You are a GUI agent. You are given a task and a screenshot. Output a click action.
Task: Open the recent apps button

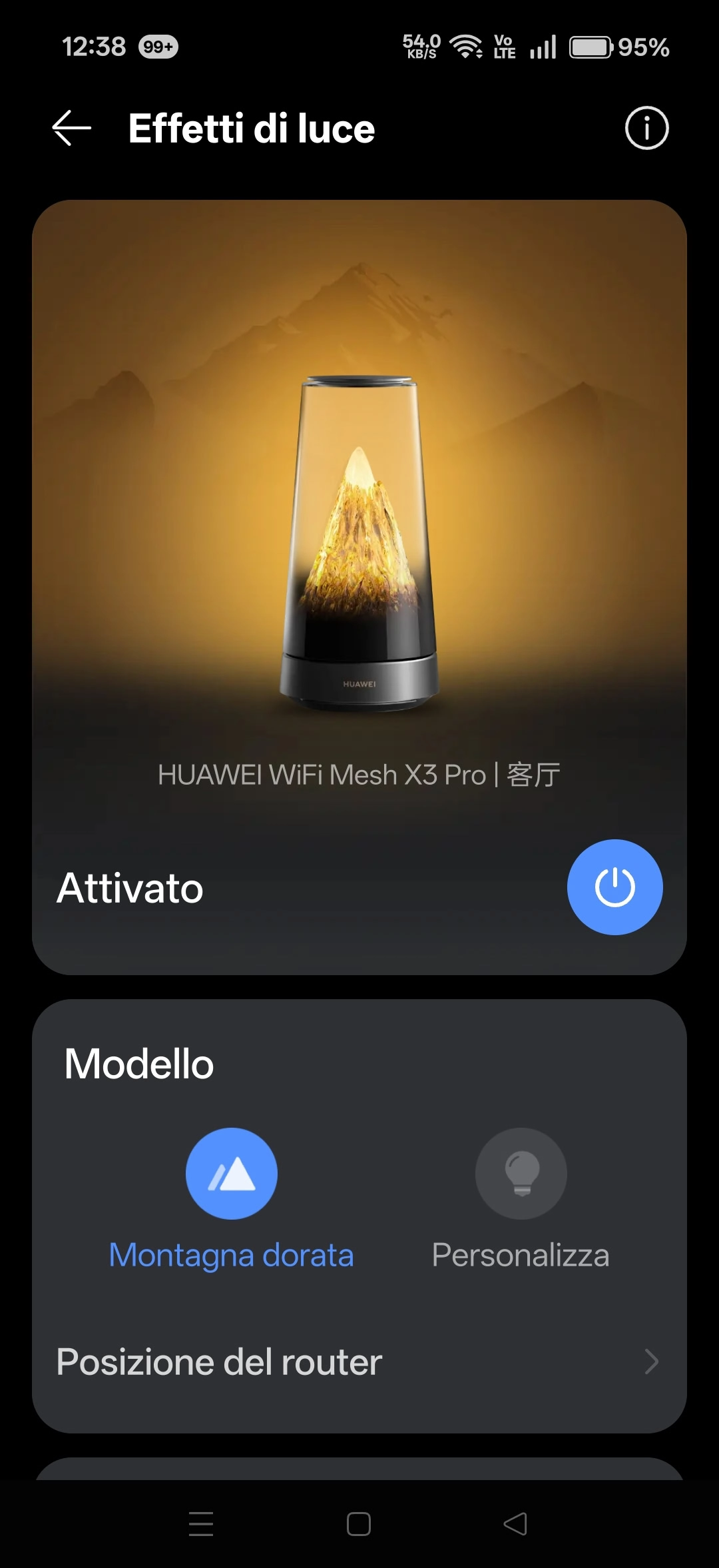point(201,1523)
